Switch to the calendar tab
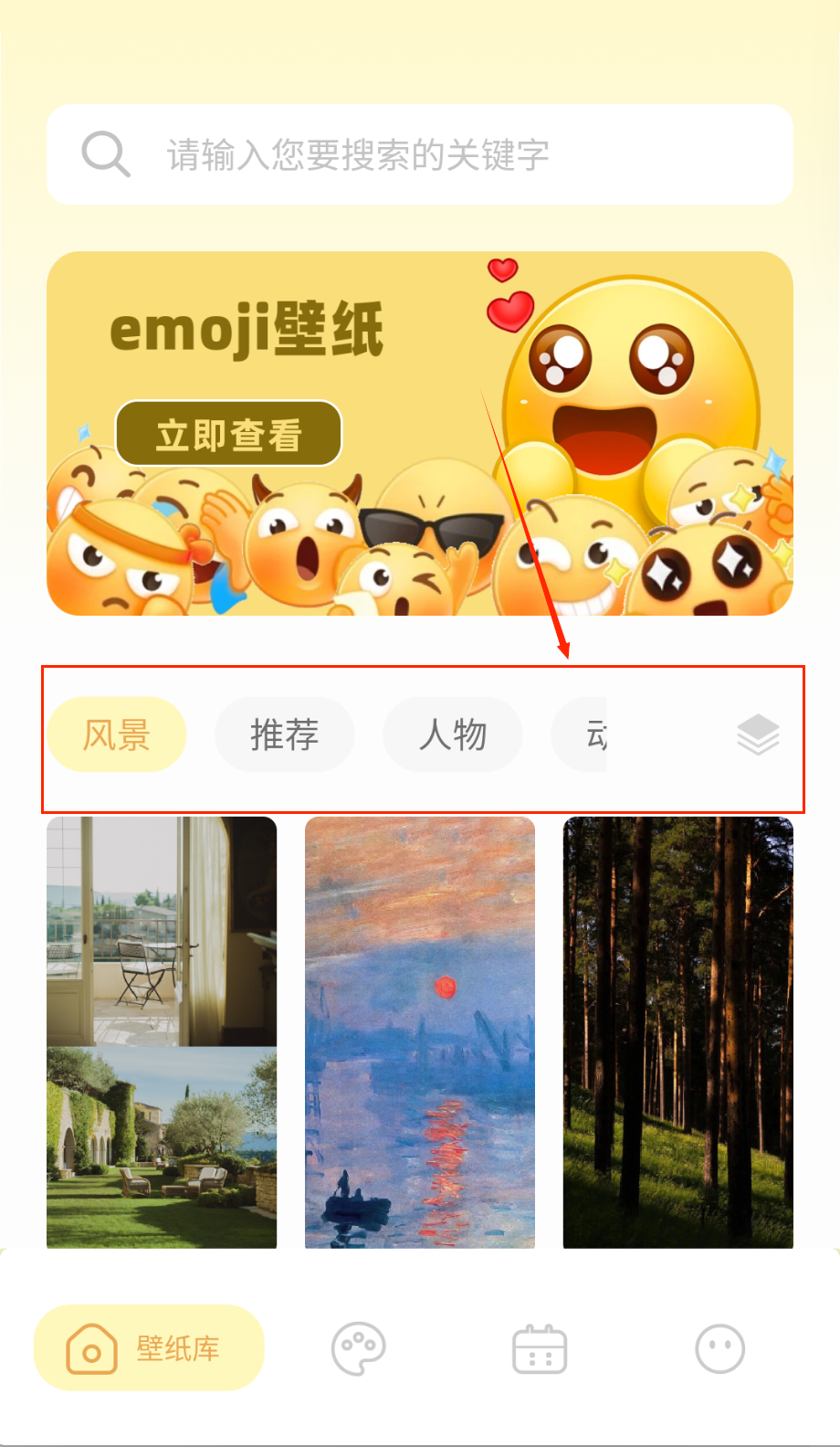The image size is (840, 1447). [540, 1348]
